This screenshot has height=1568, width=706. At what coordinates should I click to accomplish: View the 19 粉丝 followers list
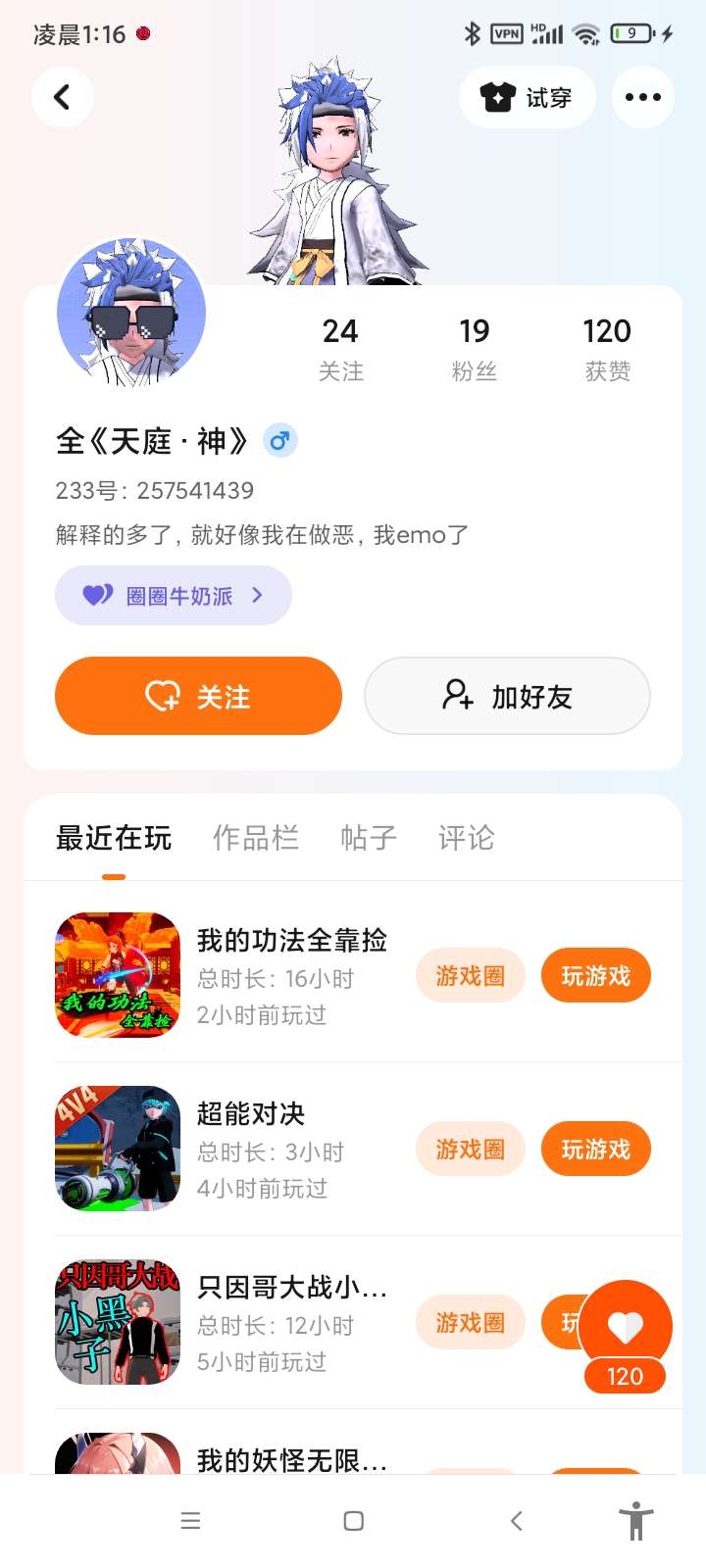click(474, 348)
